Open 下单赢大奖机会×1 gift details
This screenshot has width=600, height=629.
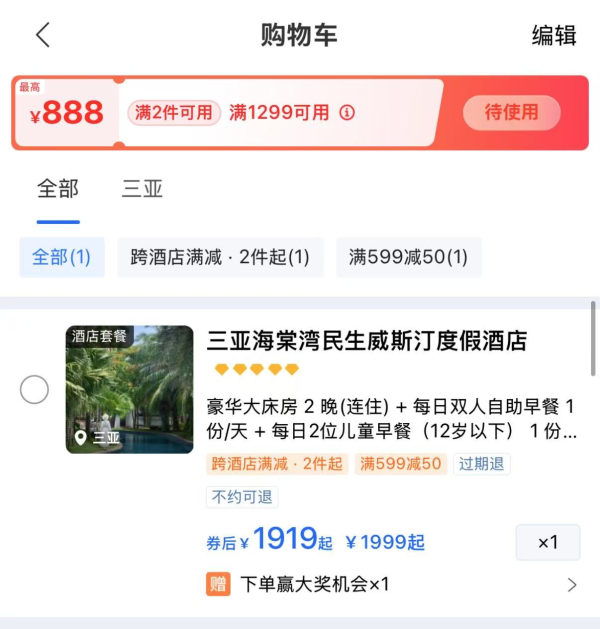click(390, 584)
